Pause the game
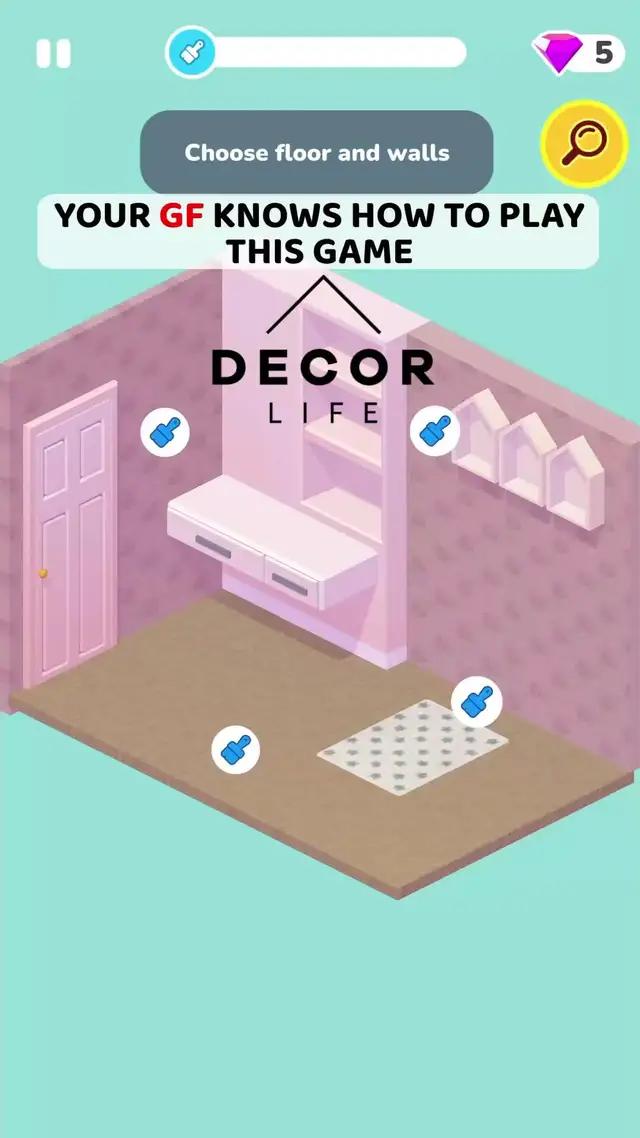 coord(53,54)
